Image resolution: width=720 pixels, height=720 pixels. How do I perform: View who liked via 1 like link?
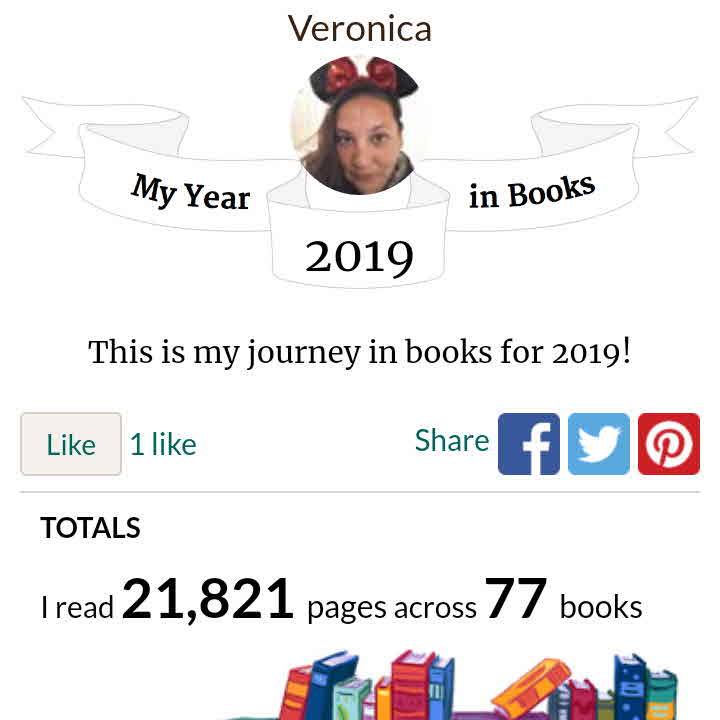click(x=163, y=444)
